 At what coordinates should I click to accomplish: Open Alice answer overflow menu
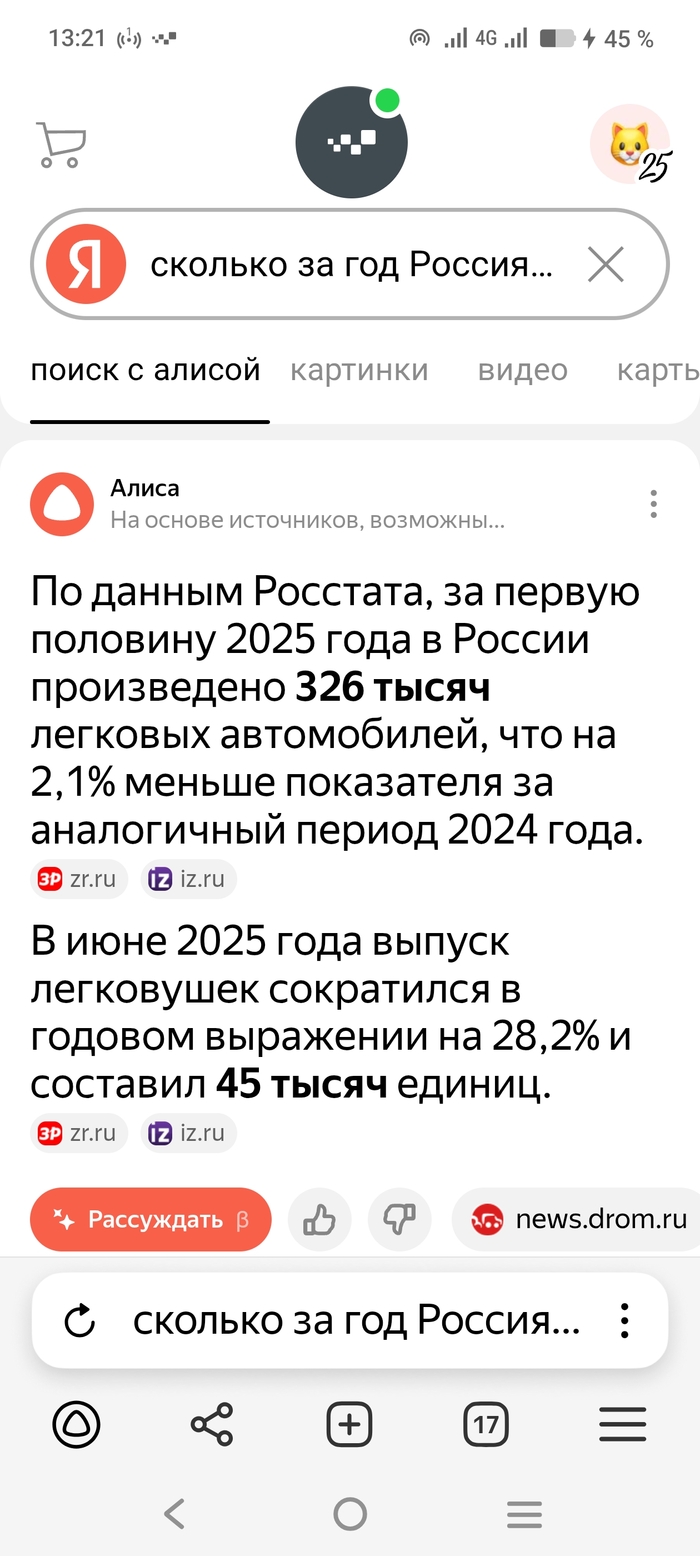pyautogui.click(x=653, y=503)
